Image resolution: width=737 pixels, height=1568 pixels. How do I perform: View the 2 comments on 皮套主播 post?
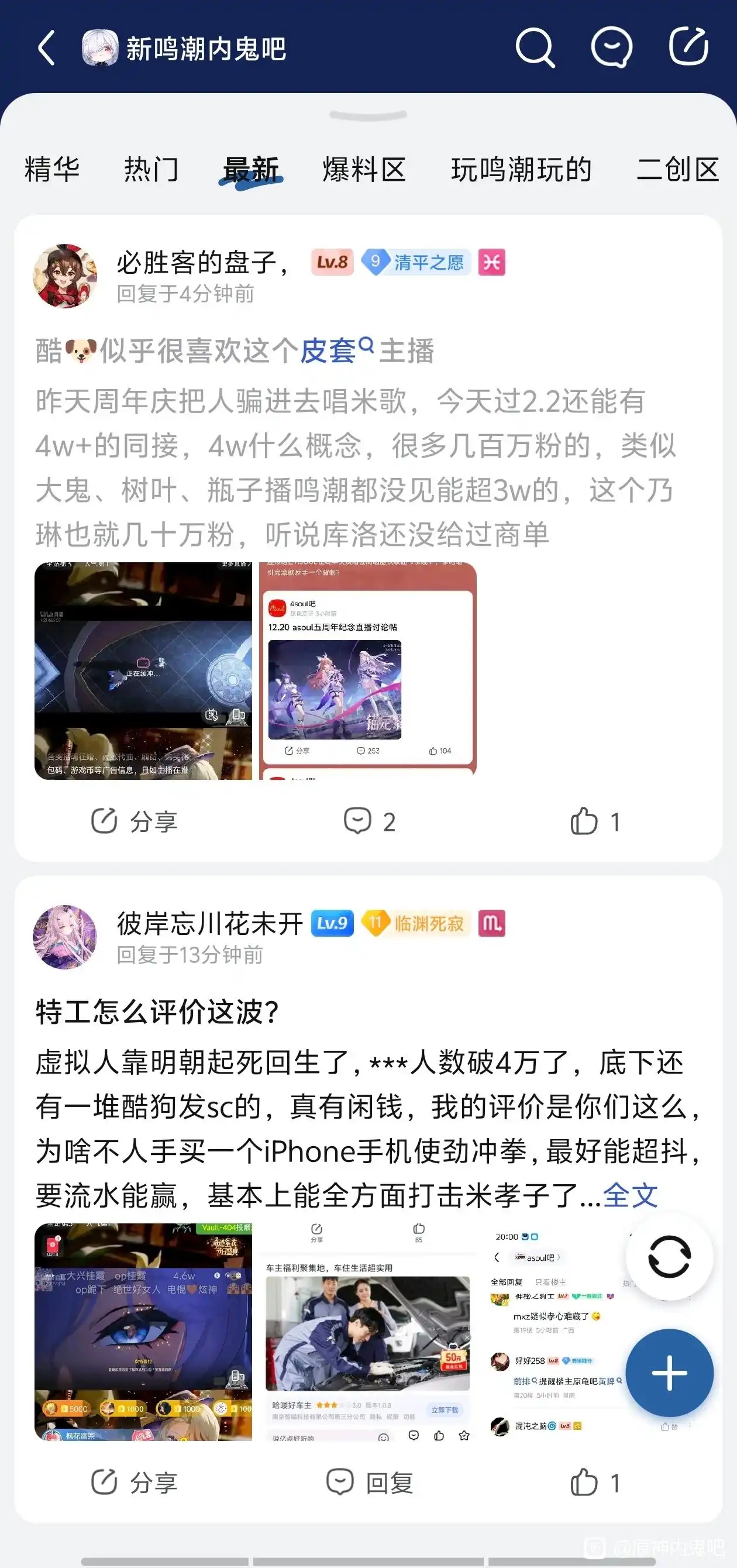(x=369, y=822)
